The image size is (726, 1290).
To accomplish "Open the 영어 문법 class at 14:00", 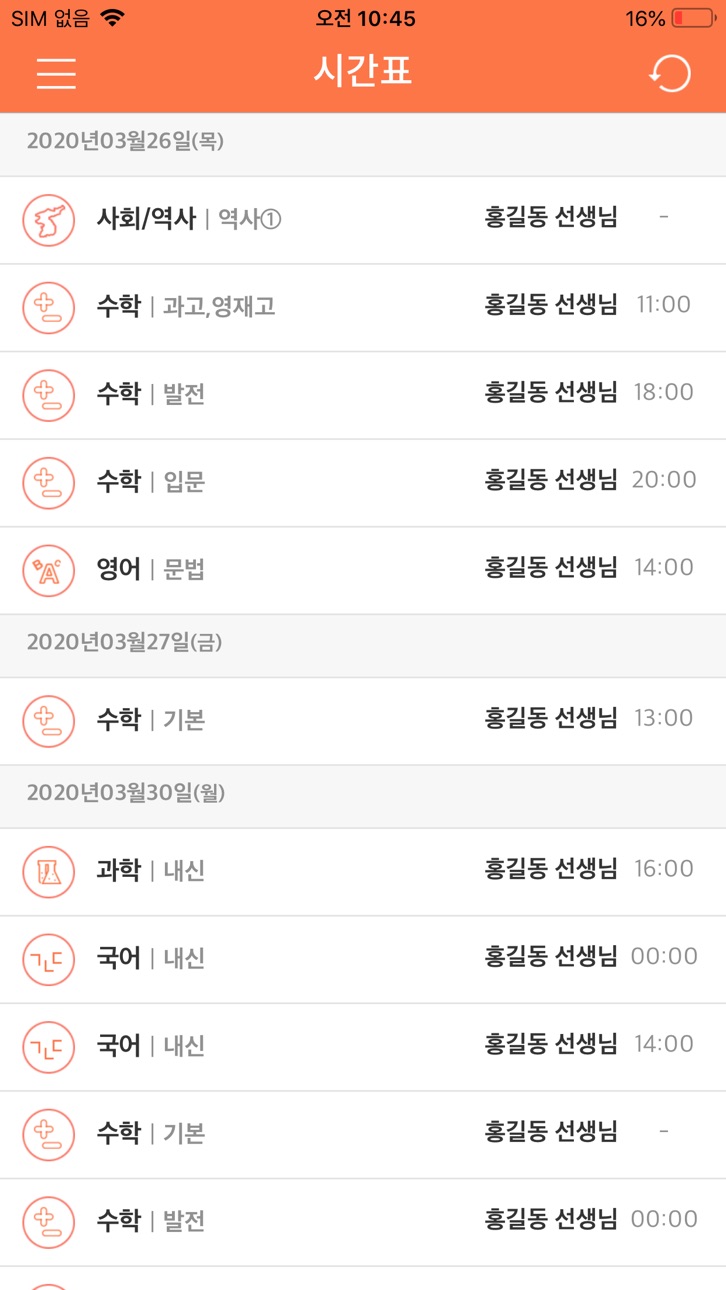I will 363,571.
